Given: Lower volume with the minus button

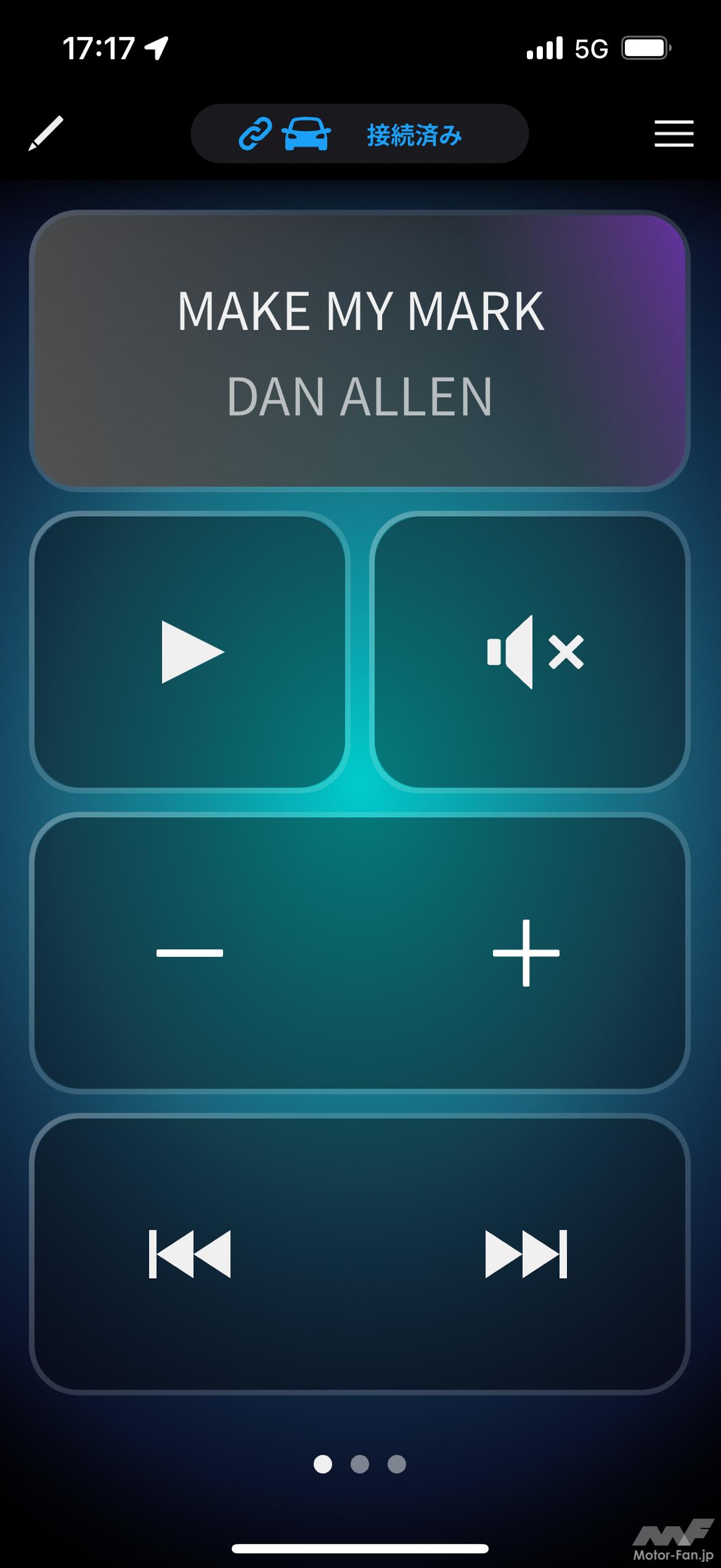Looking at the screenshot, I should [190, 953].
